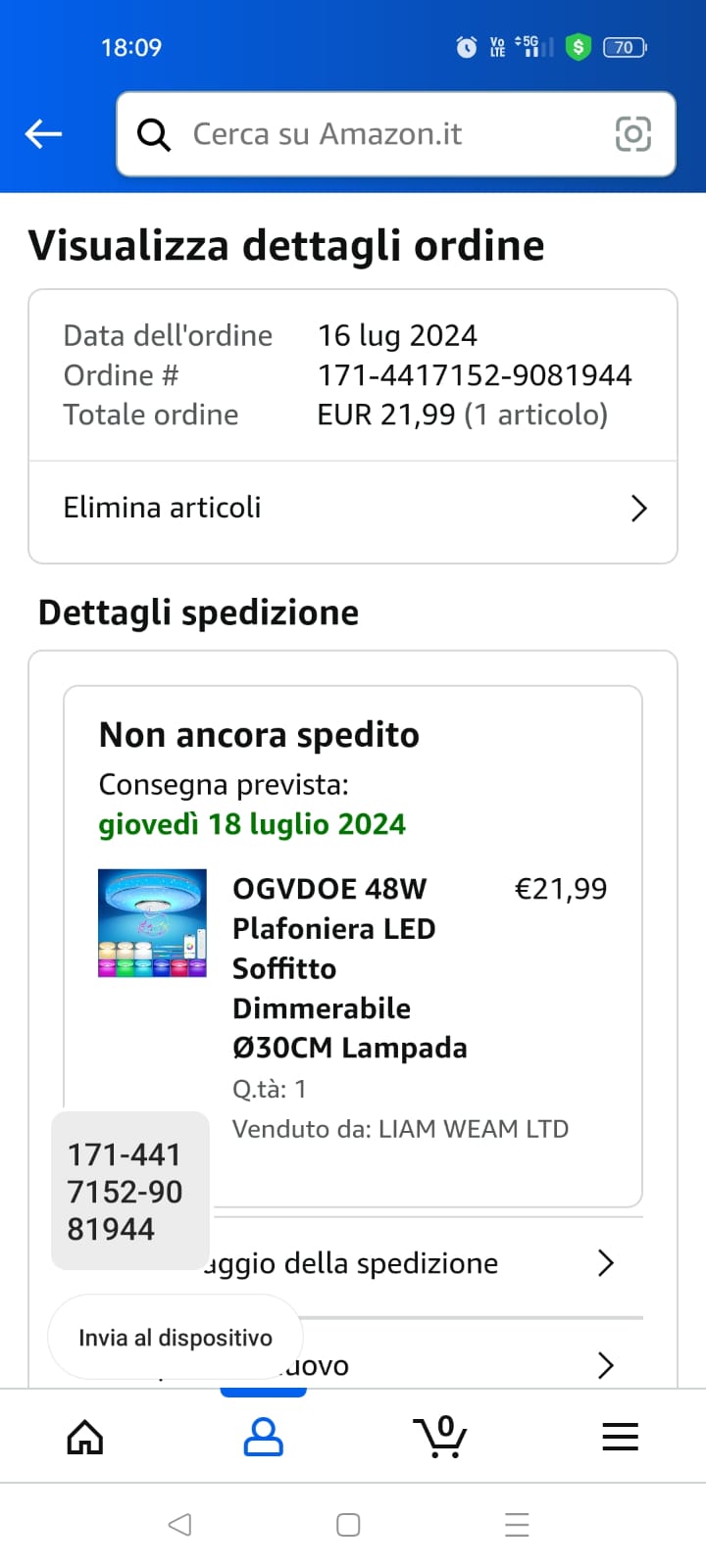Open the OGVDOE 48W Plafoniera product image
This screenshot has height=1568, width=706.
pos(152,923)
